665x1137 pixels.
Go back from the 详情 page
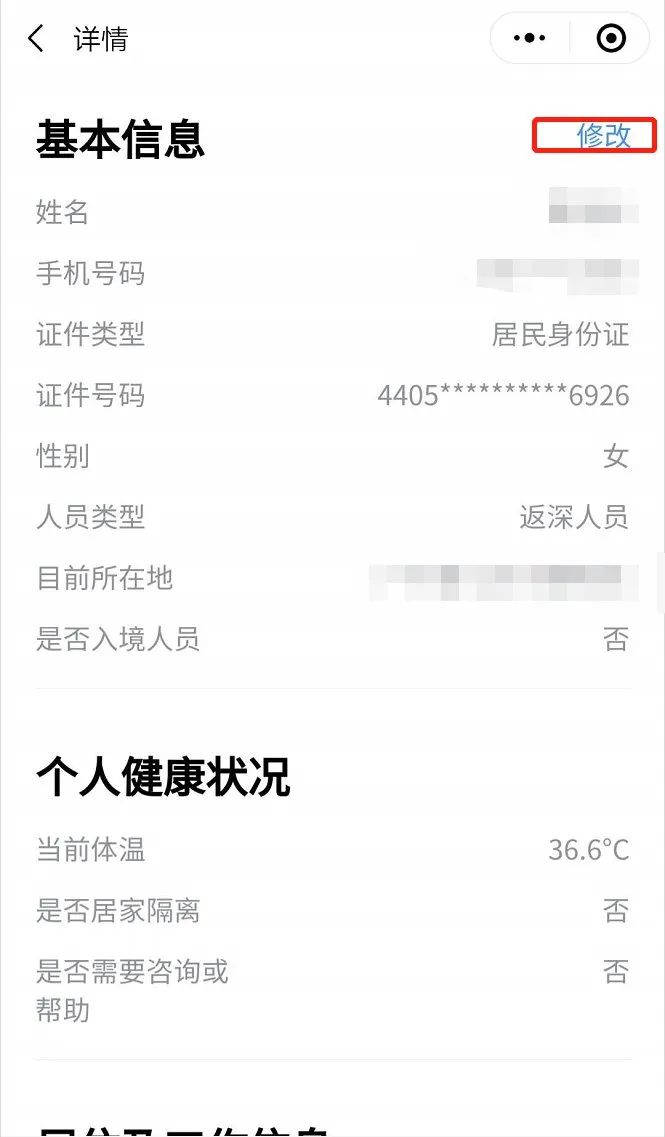[x=36, y=39]
